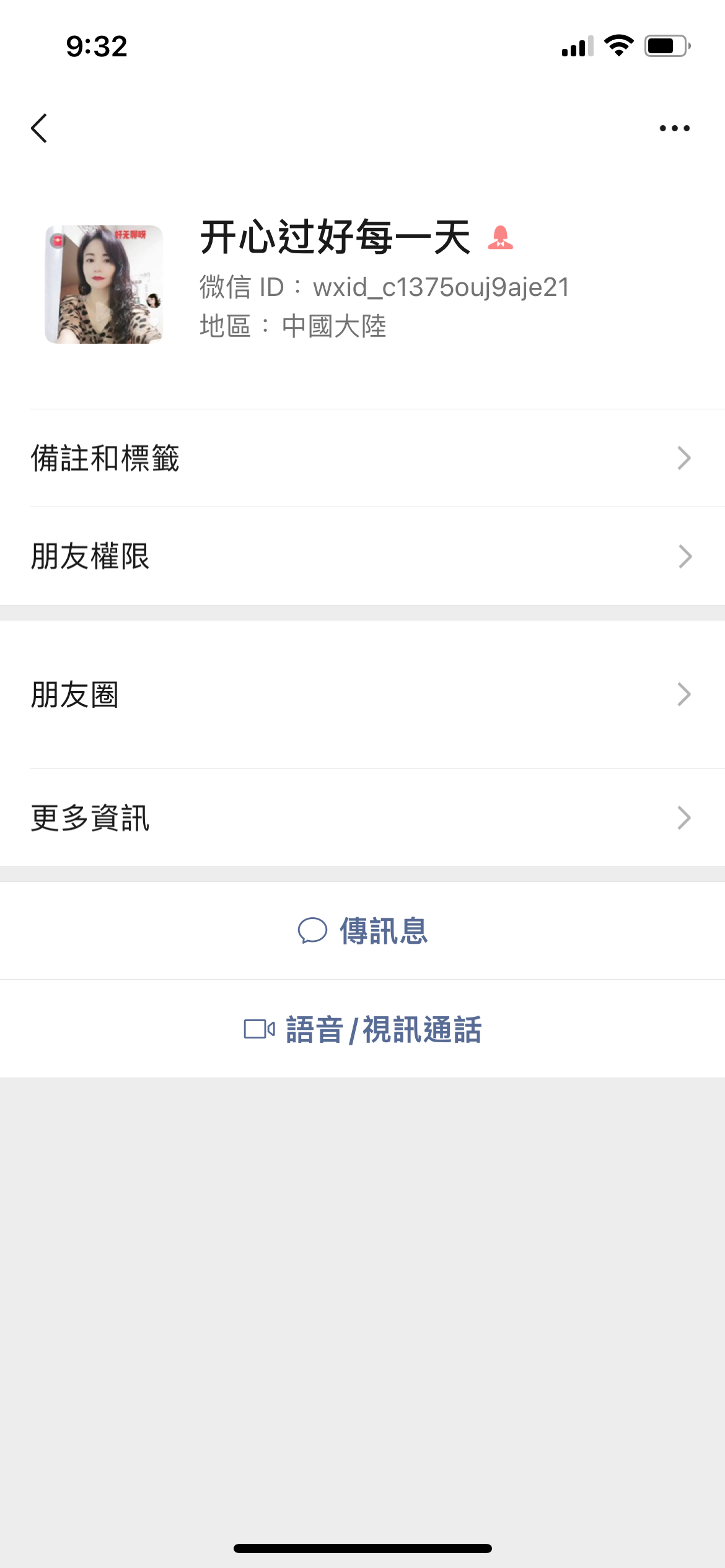Expand the 更多資訊 section
Screen dimensions: 725x1568
pyautogui.click(x=362, y=817)
